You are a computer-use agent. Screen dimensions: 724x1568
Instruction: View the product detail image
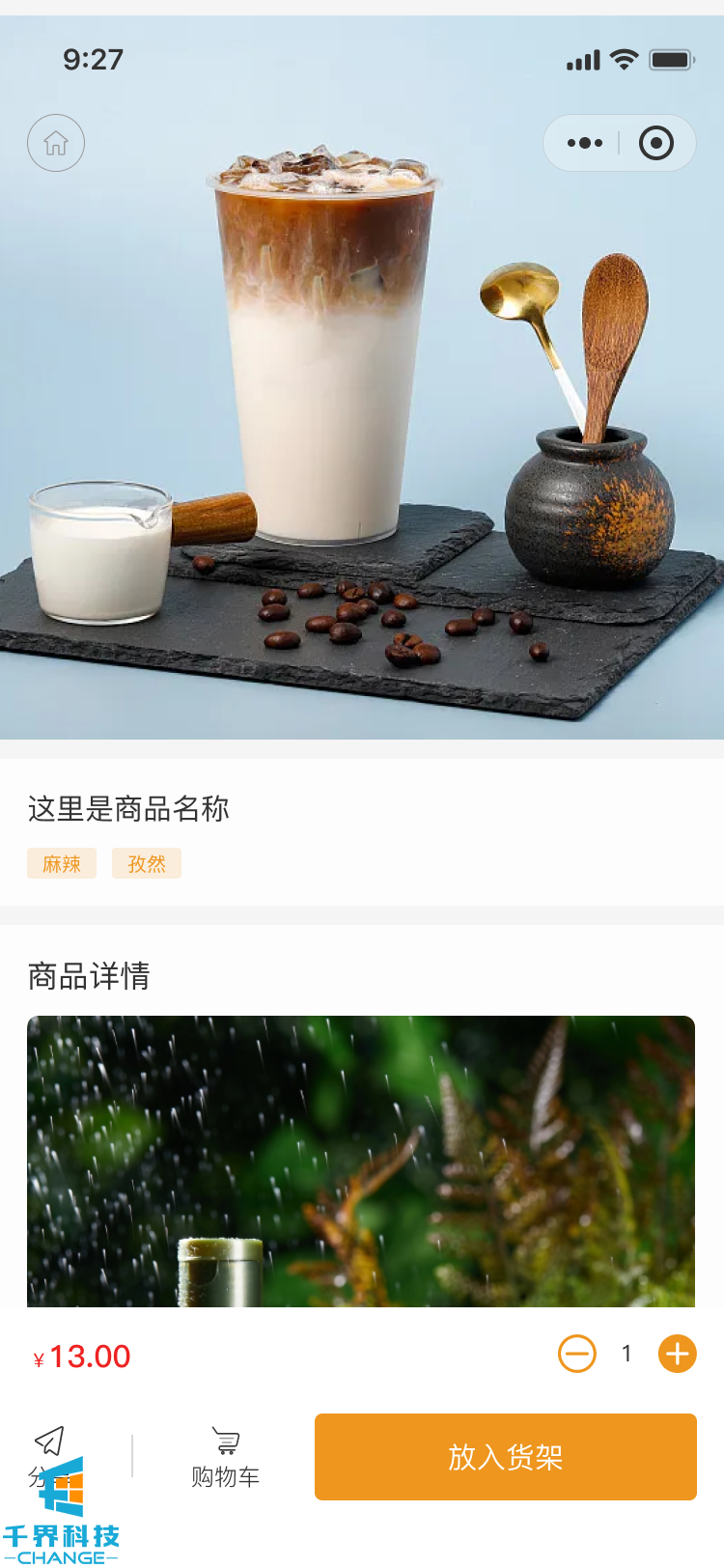click(361, 1161)
